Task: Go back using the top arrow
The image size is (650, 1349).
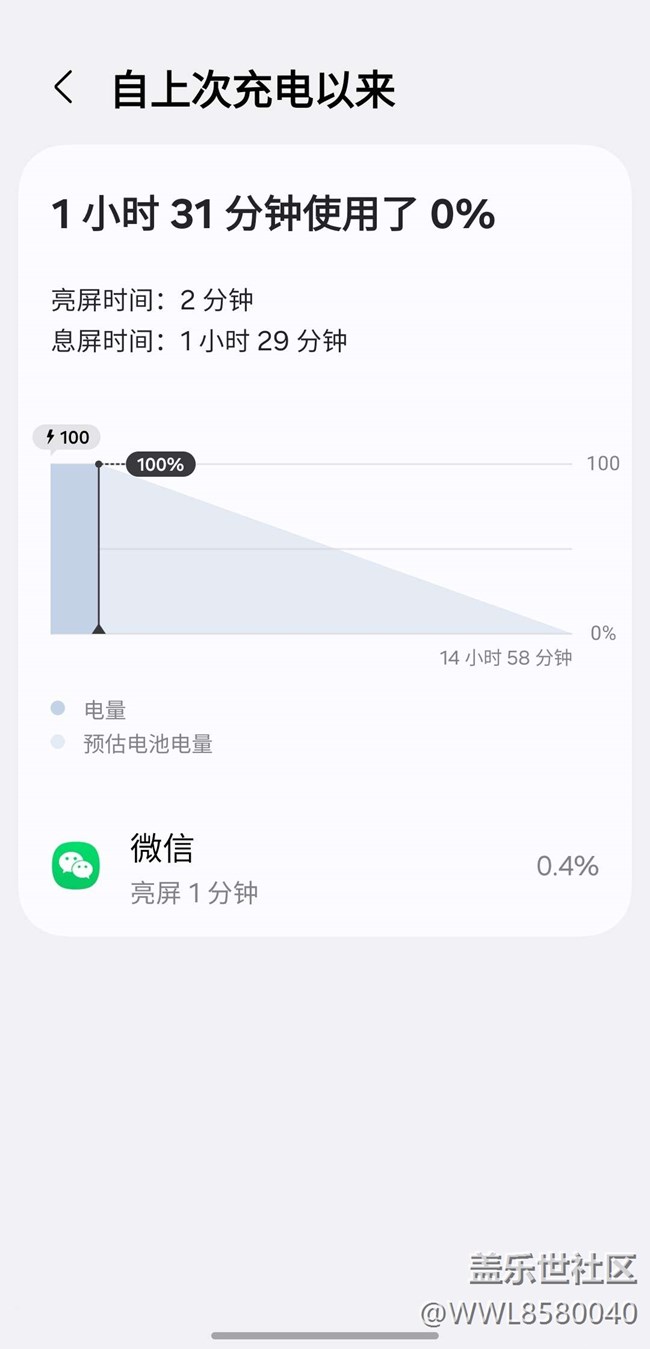Action: point(63,88)
